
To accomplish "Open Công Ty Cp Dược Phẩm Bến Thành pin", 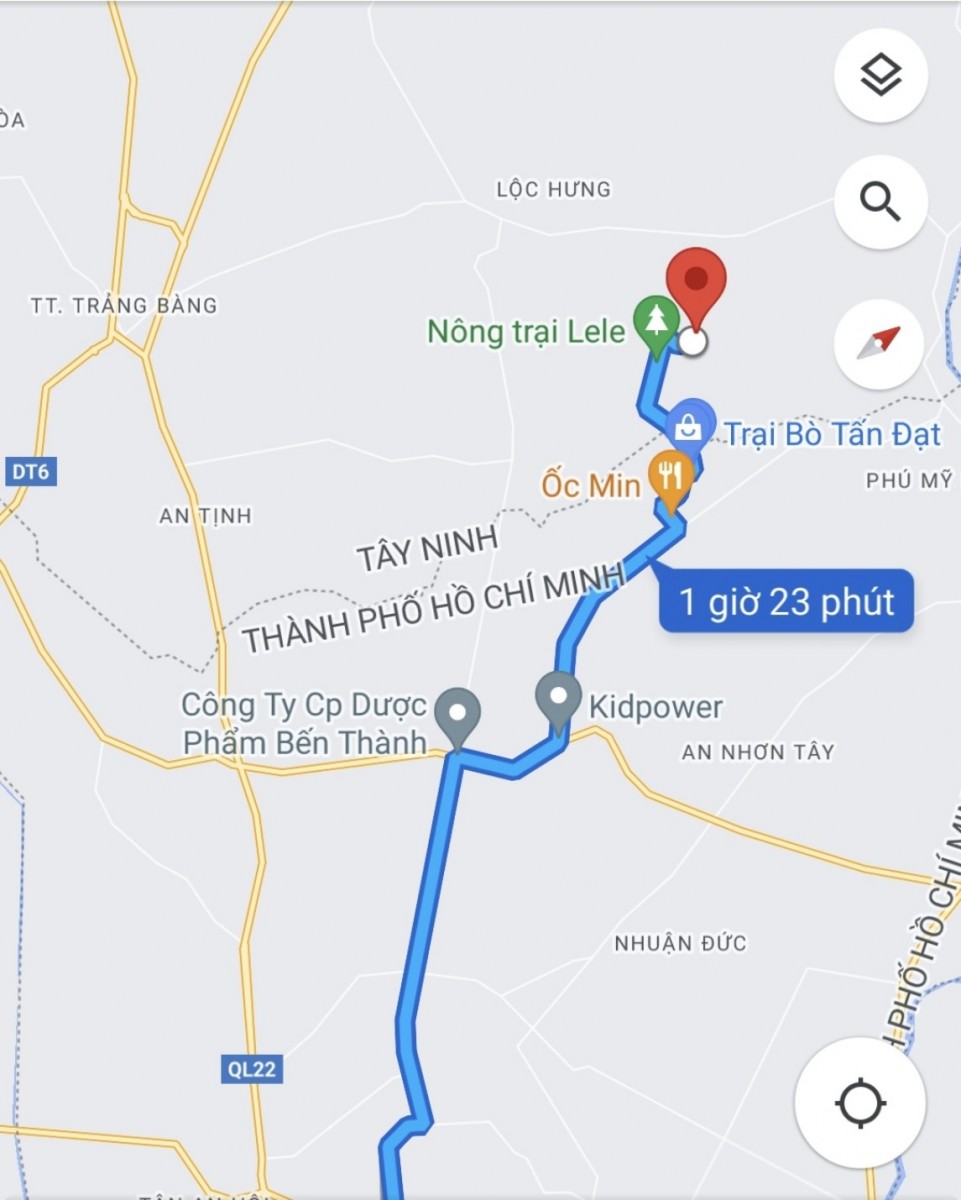I will click(x=458, y=714).
